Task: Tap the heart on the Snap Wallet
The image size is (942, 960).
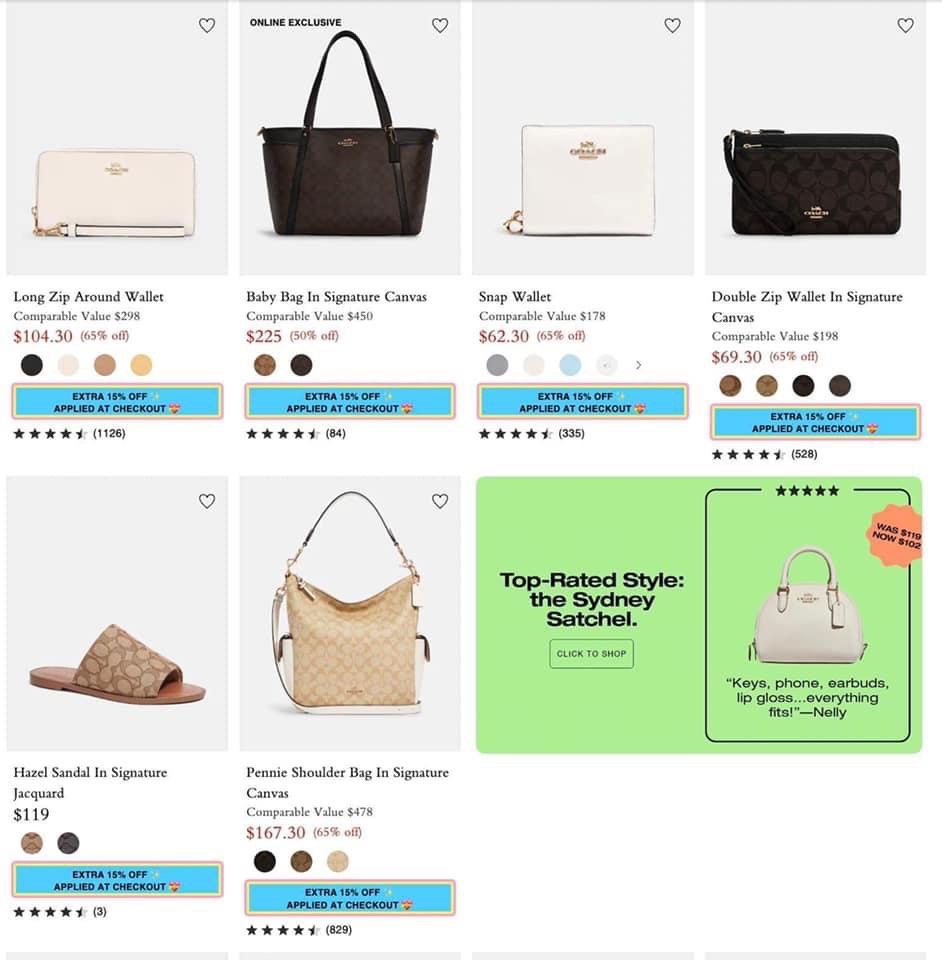Action: 673,26
